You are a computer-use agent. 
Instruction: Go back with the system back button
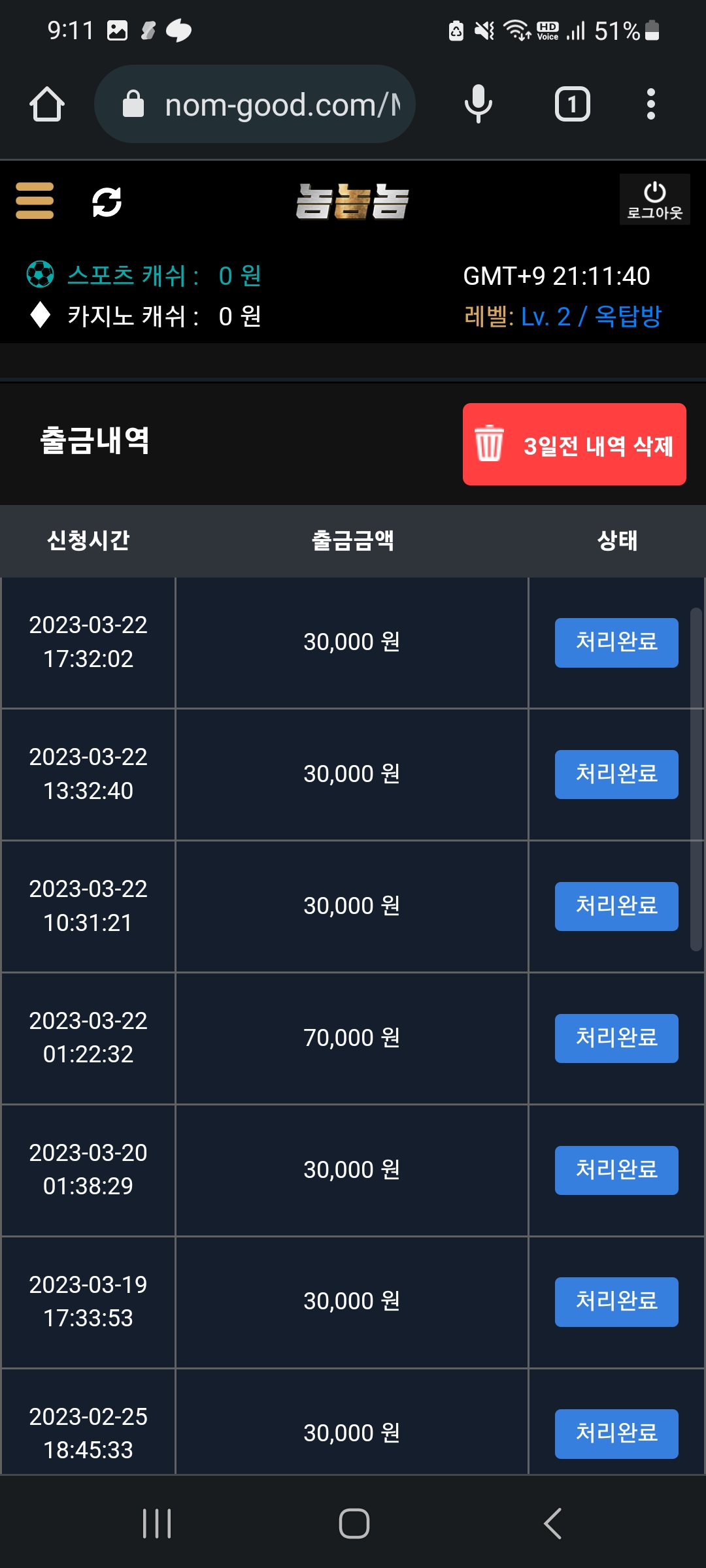[553, 1524]
